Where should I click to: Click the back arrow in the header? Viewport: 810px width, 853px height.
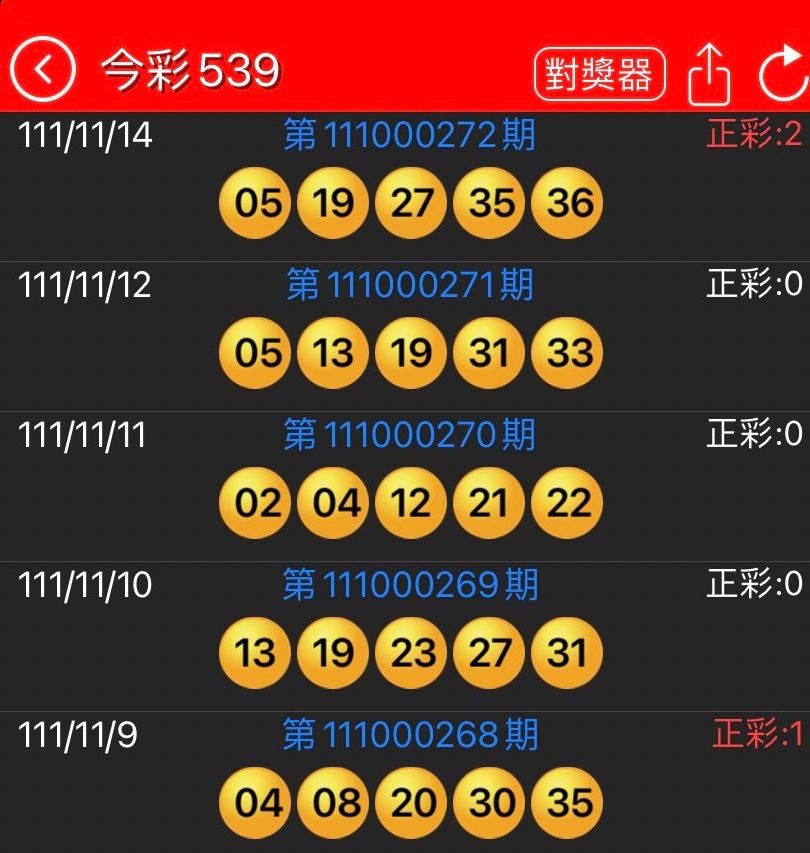tap(43, 69)
